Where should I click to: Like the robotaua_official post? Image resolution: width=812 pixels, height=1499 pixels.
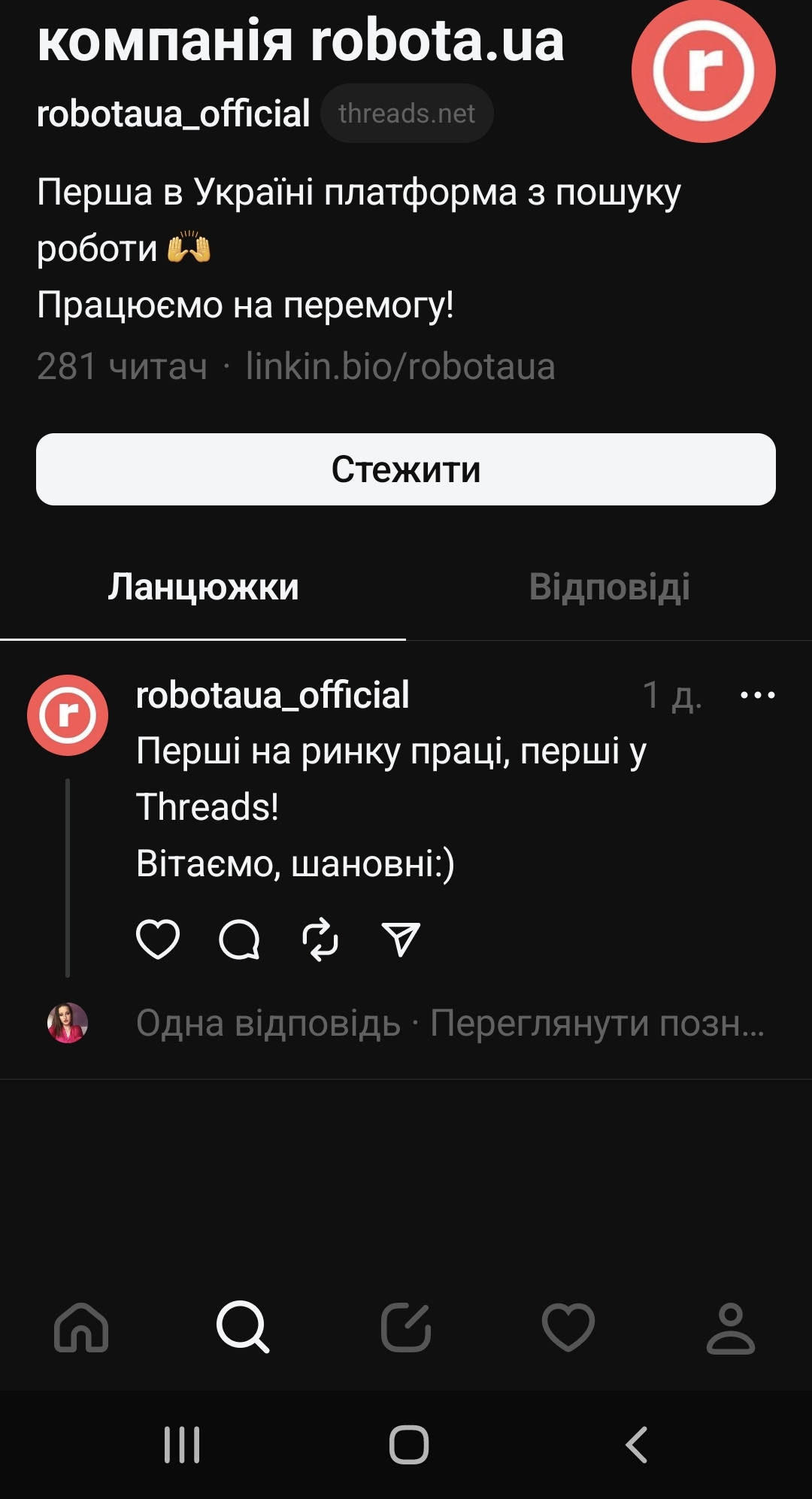[158, 939]
